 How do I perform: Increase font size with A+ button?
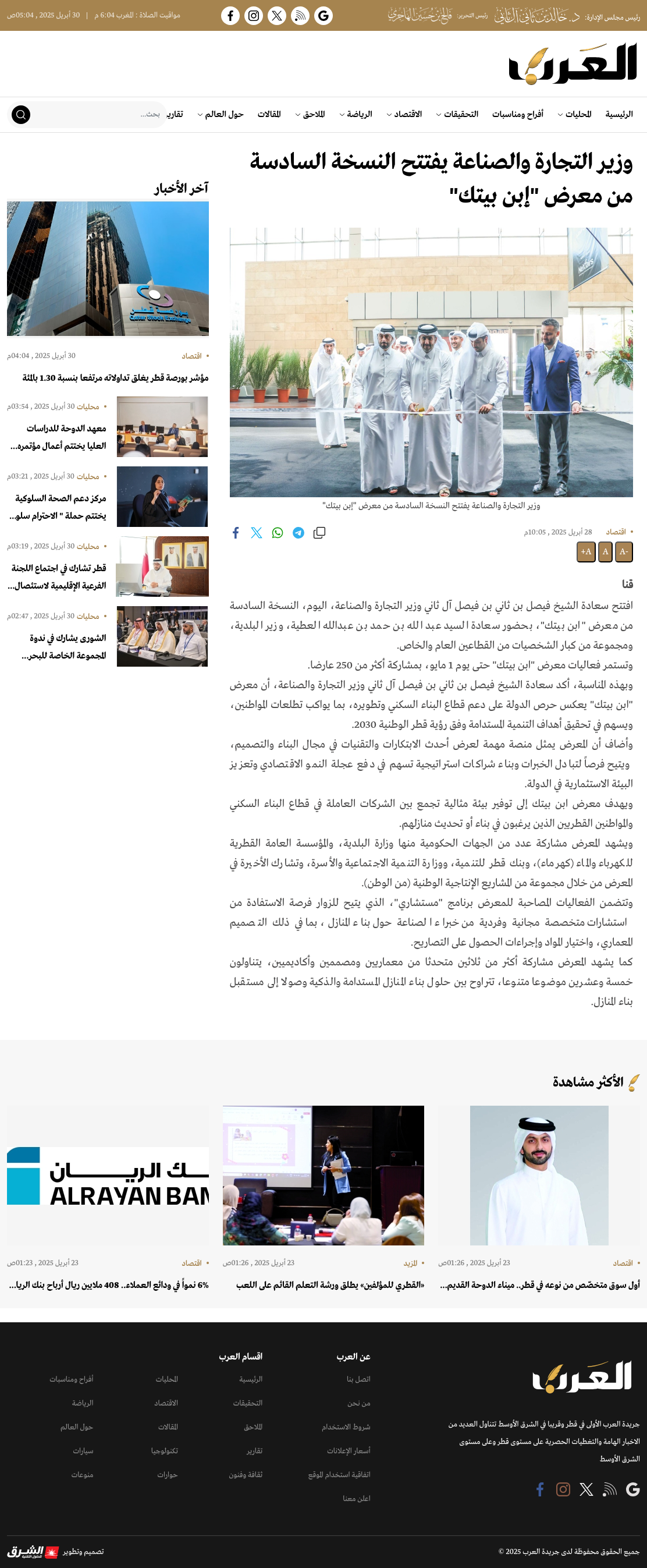(x=586, y=552)
